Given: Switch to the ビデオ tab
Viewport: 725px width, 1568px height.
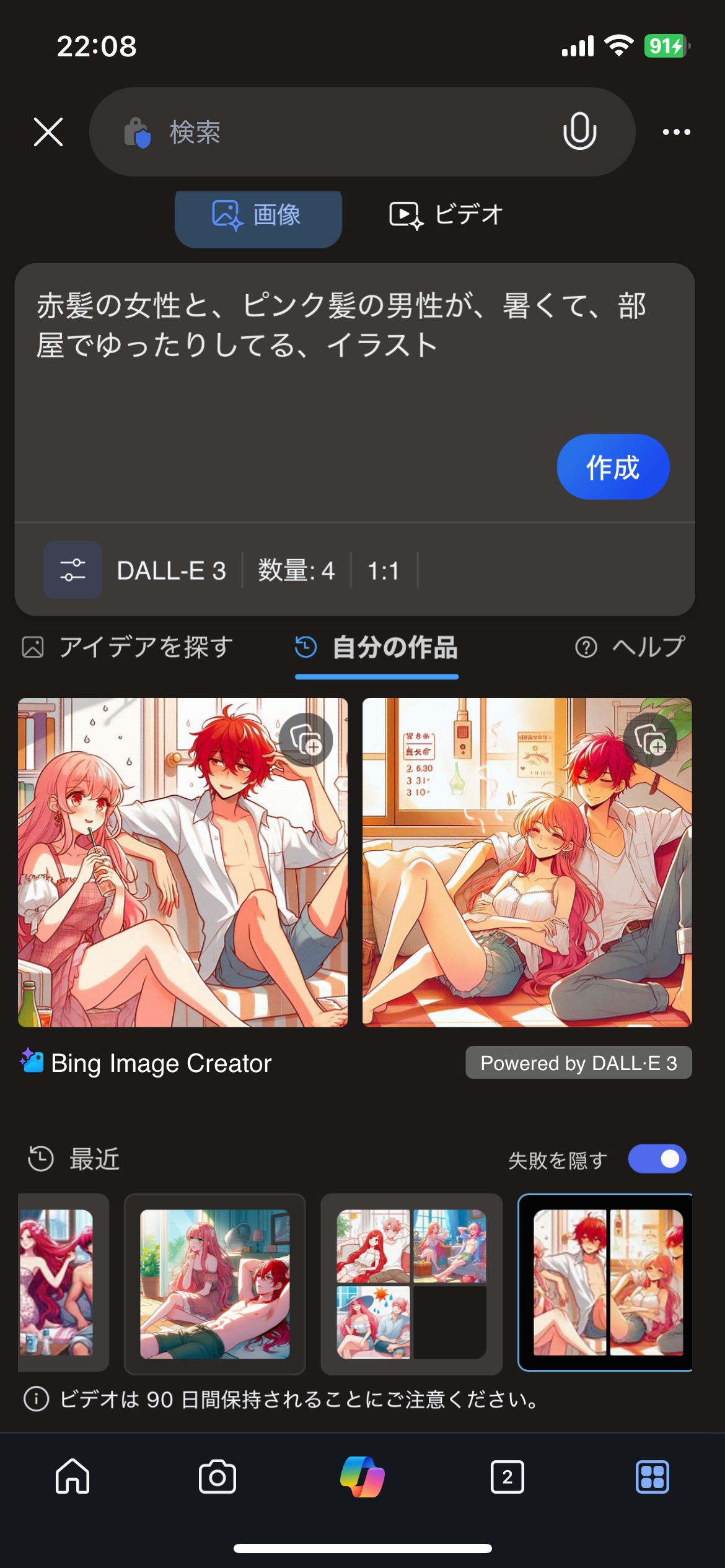Looking at the screenshot, I should click(x=446, y=215).
